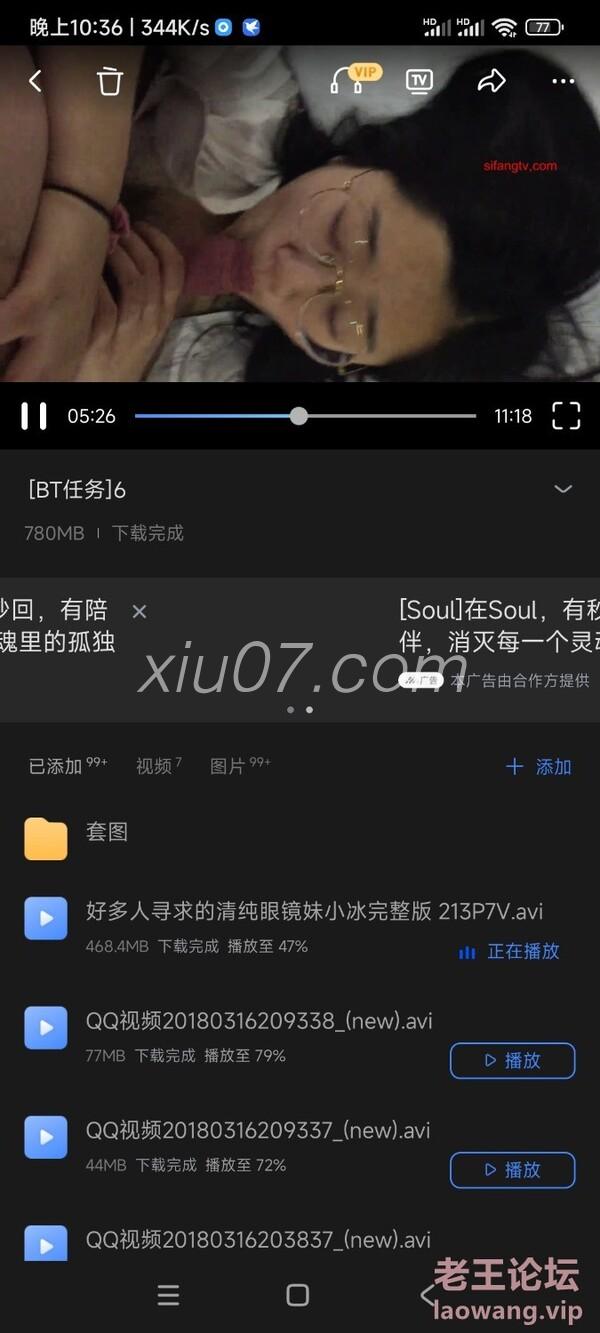
Task: Tap the playback progress bar
Action: [x=305, y=416]
